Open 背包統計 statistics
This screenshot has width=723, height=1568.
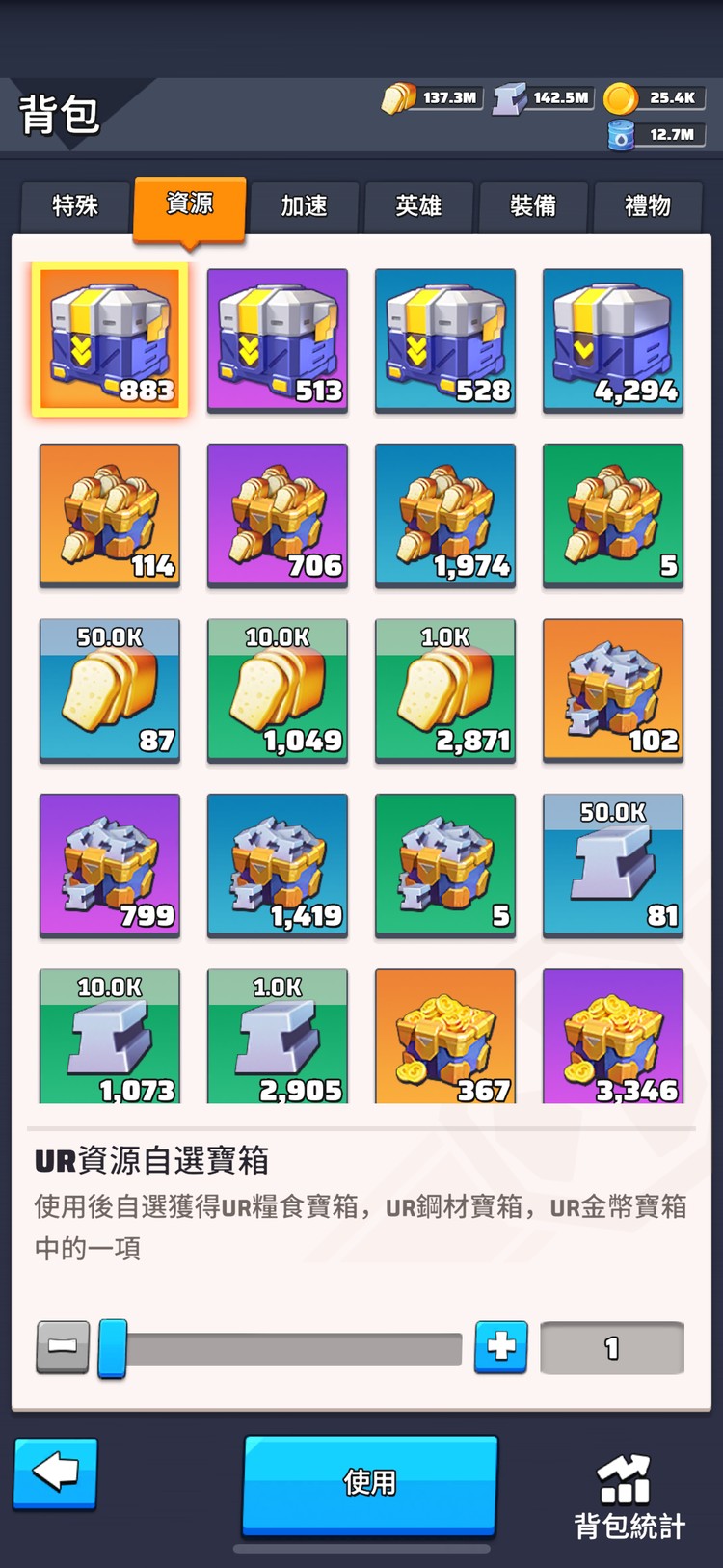pyautogui.click(x=629, y=1498)
